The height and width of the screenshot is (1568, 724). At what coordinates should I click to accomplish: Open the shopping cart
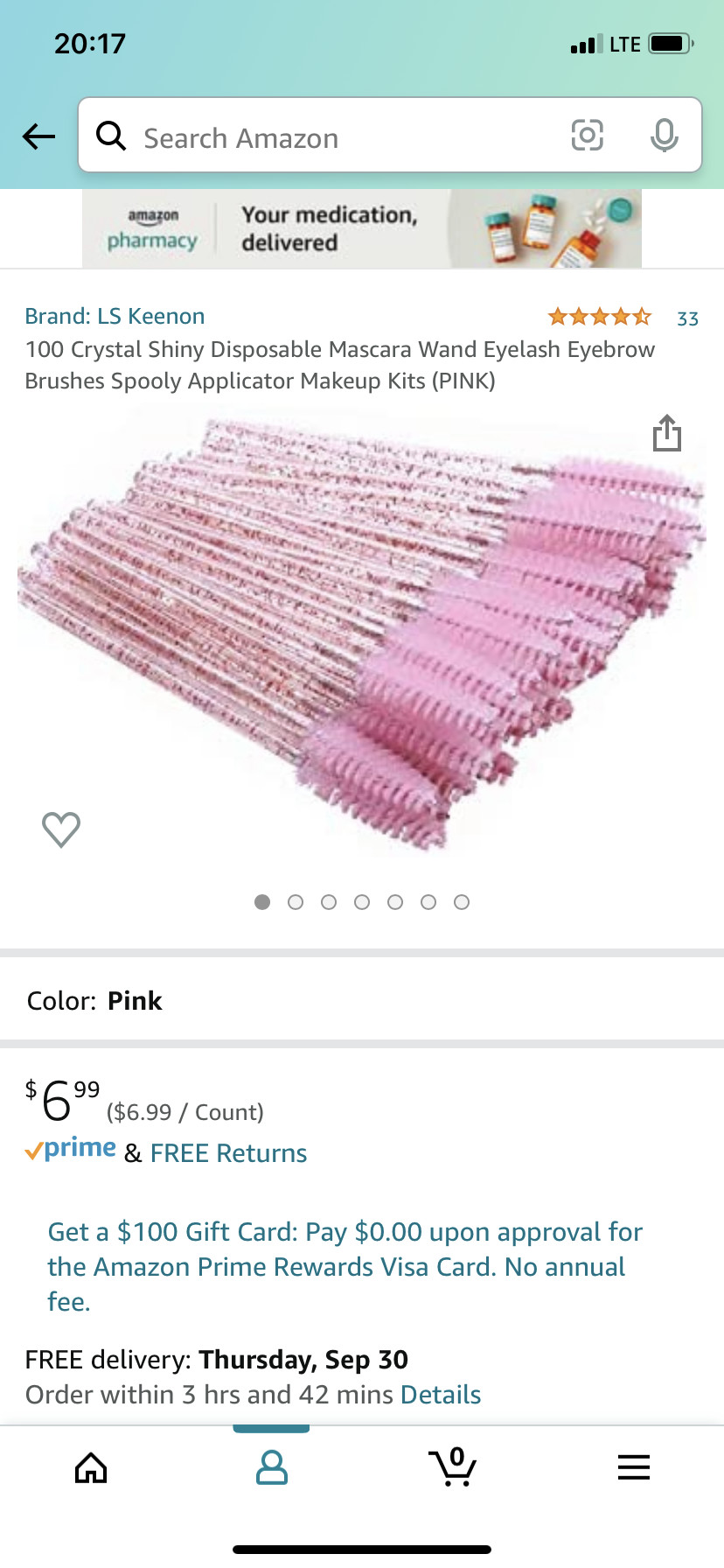click(452, 1466)
